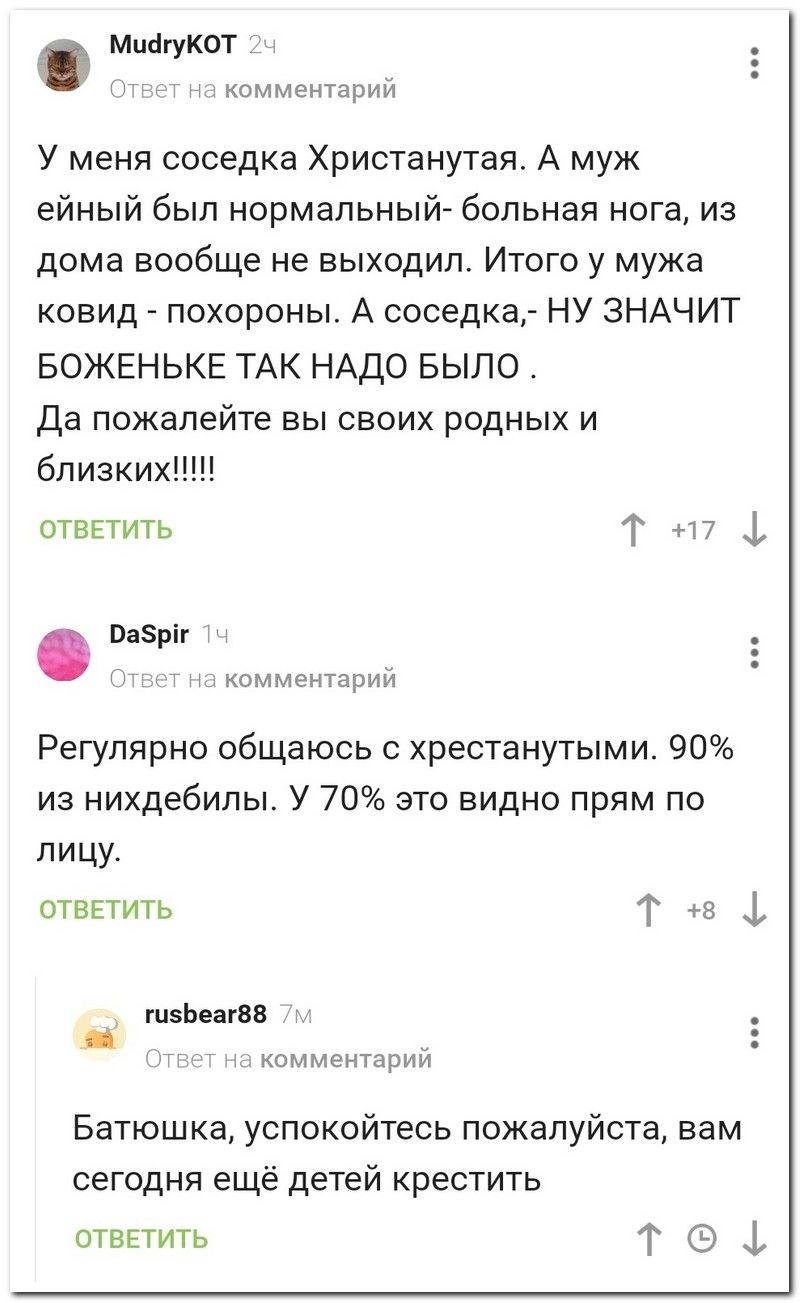Open MudryKOT's profile avatar
The height and width of the screenshot is (1303, 800).
tap(64, 65)
